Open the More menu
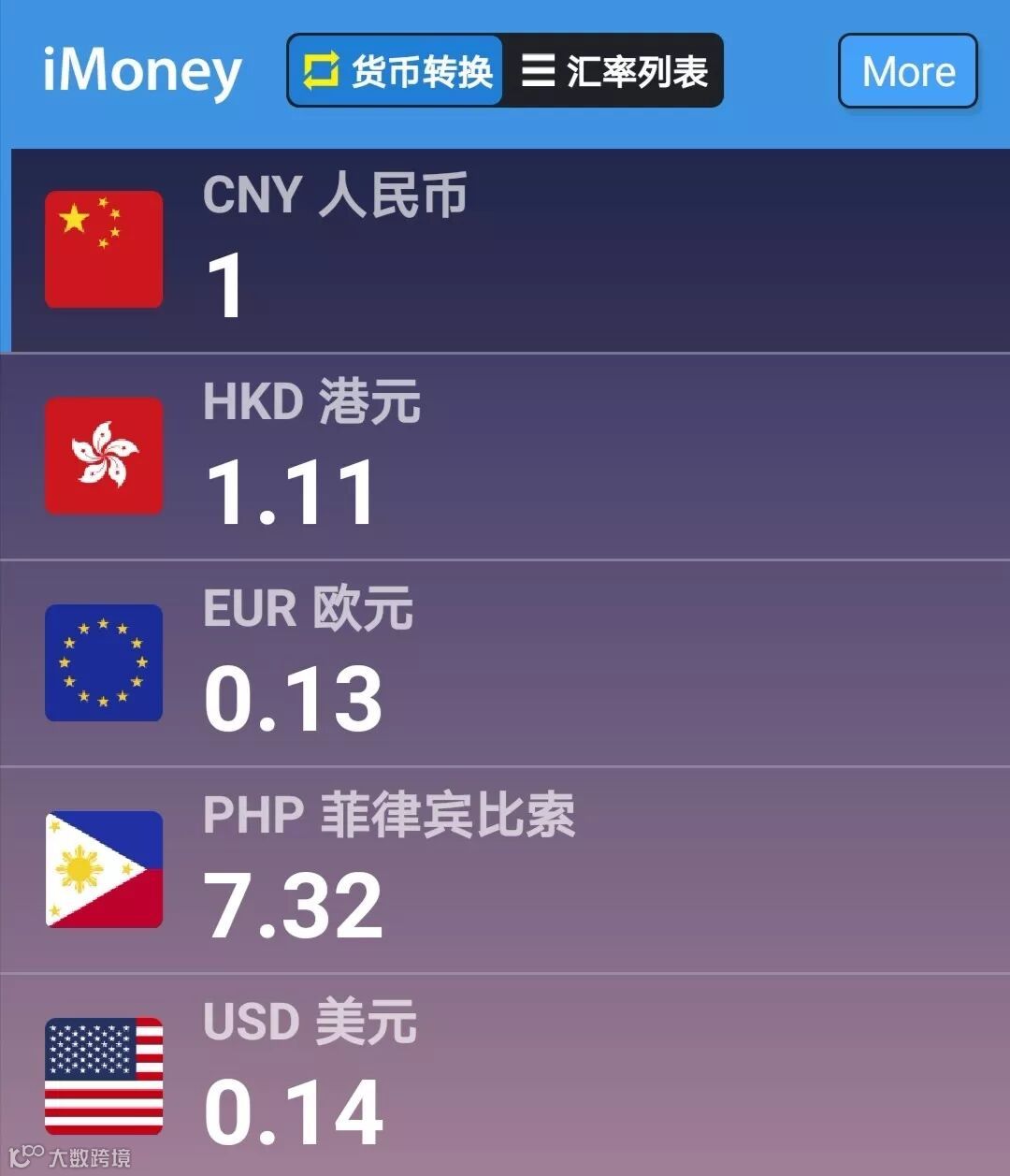This screenshot has height=1176, width=1010. 906,72
